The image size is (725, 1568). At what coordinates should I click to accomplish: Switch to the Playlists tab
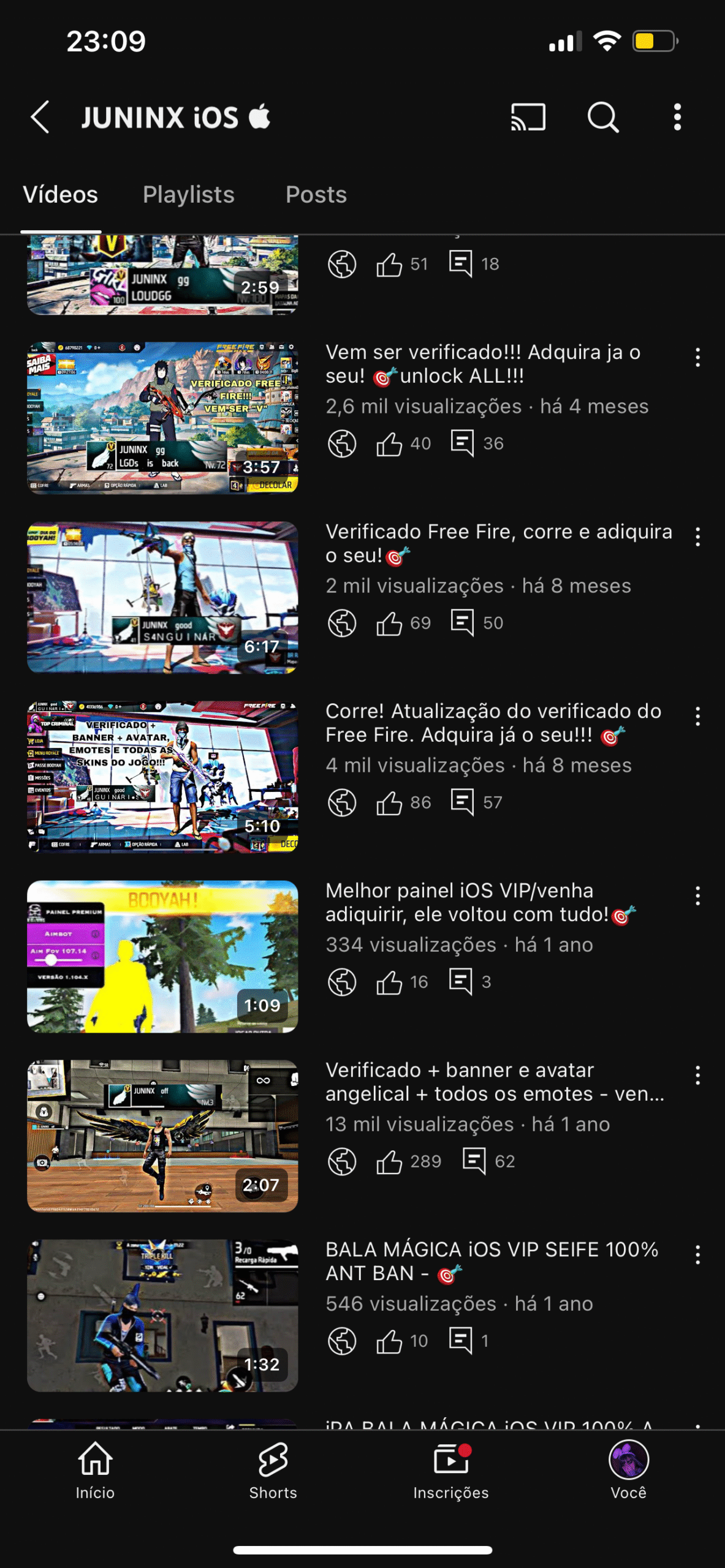pyautogui.click(x=189, y=195)
